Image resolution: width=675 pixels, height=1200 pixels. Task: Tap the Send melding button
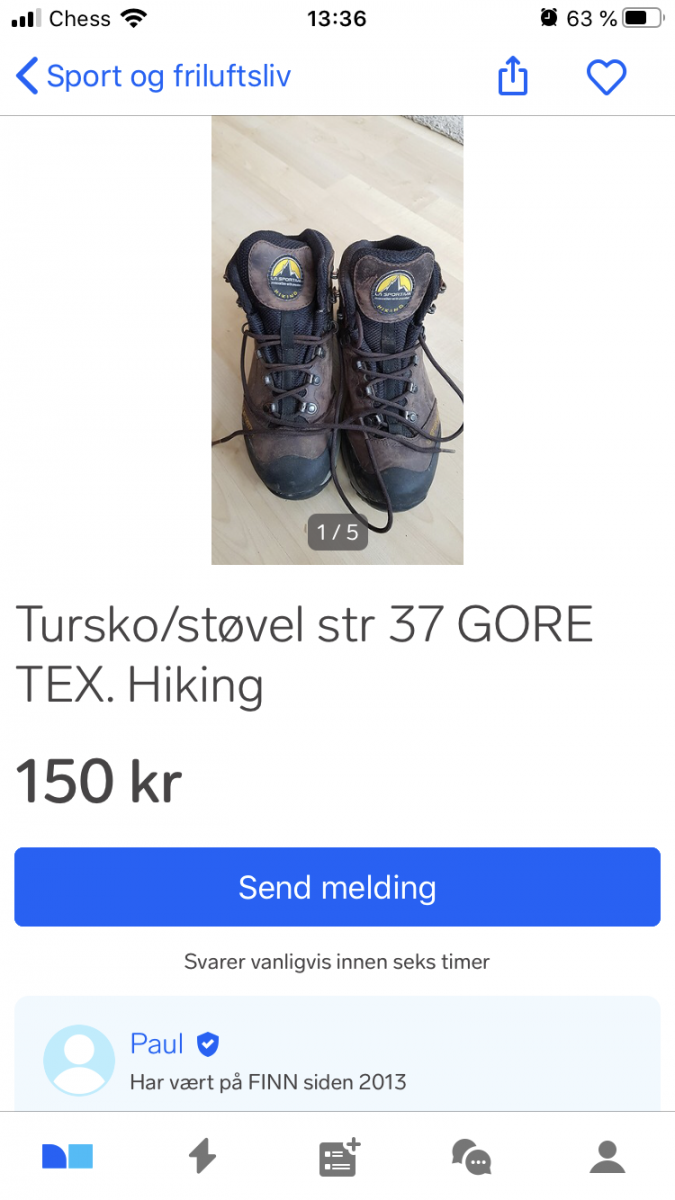[337, 887]
